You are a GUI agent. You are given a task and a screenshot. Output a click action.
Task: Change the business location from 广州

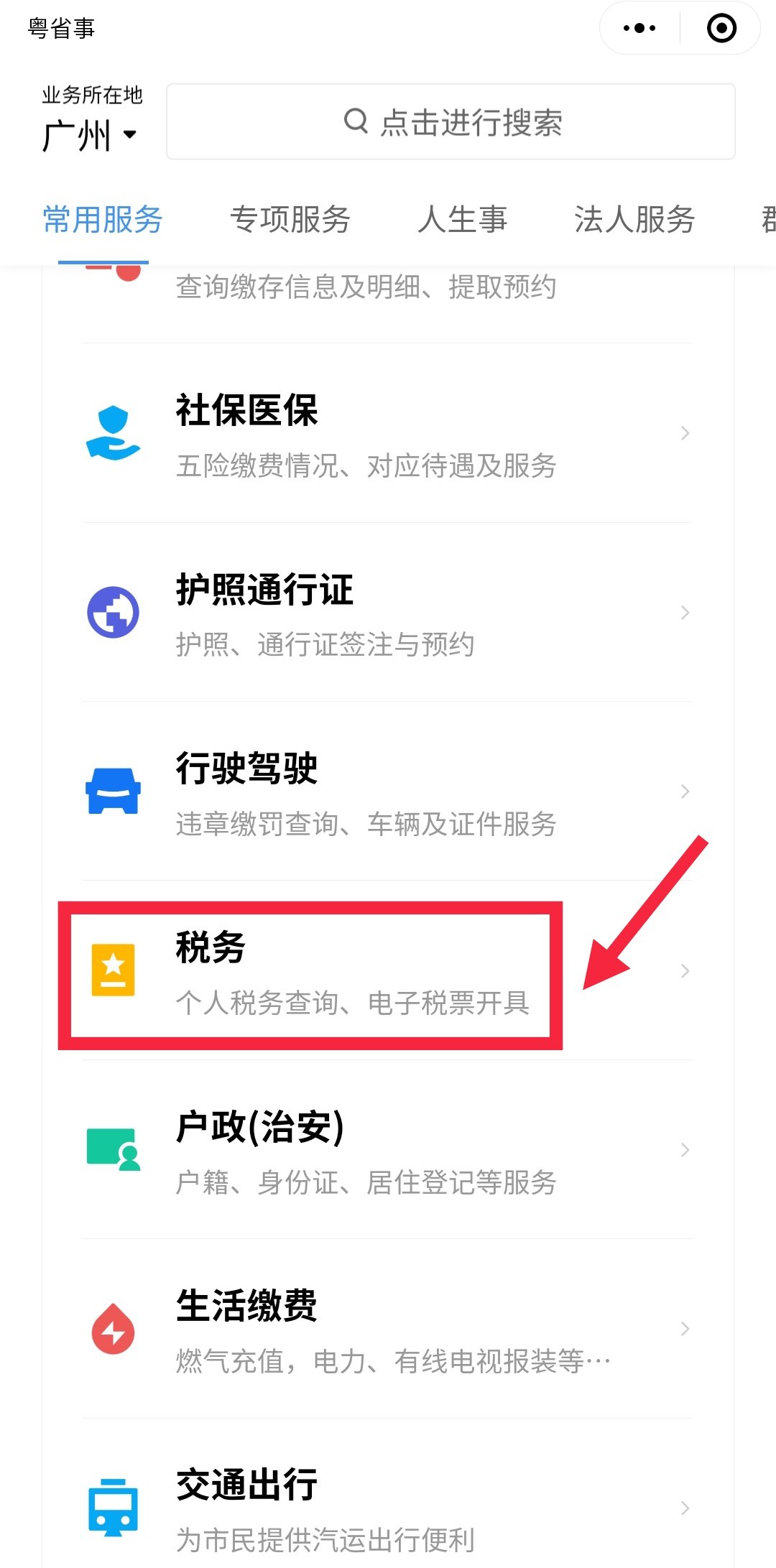coord(90,134)
